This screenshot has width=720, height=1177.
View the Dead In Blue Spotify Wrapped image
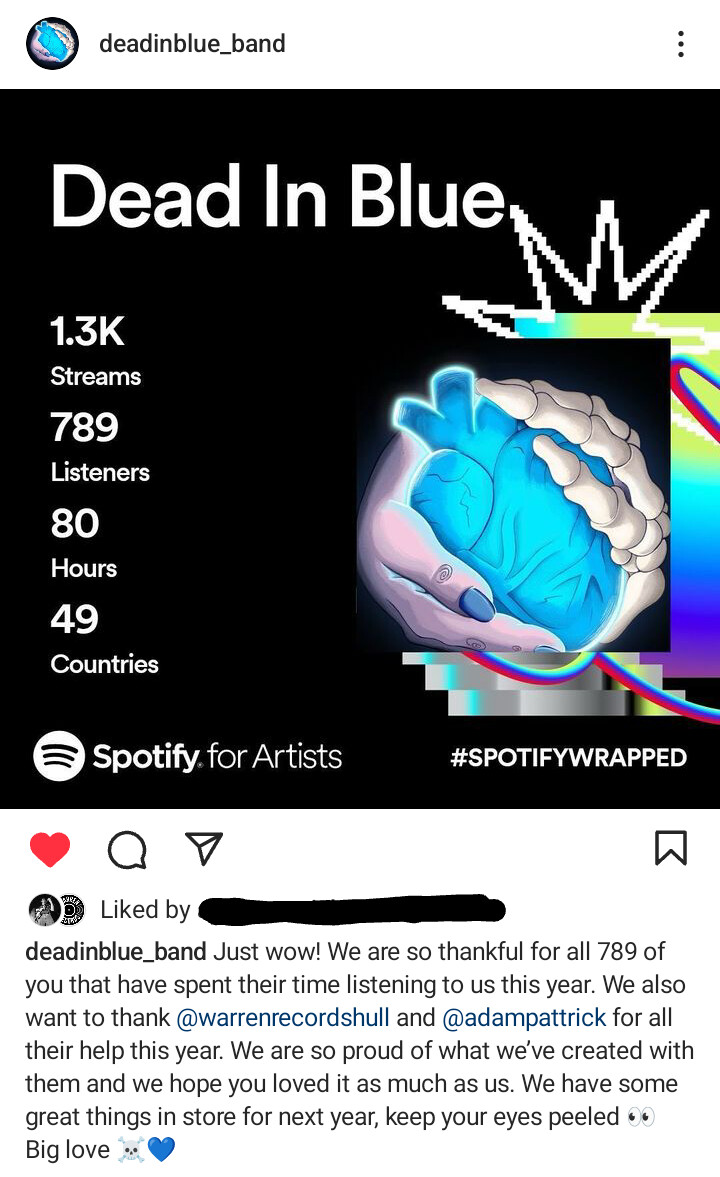pyautogui.click(x=360, y=448)
